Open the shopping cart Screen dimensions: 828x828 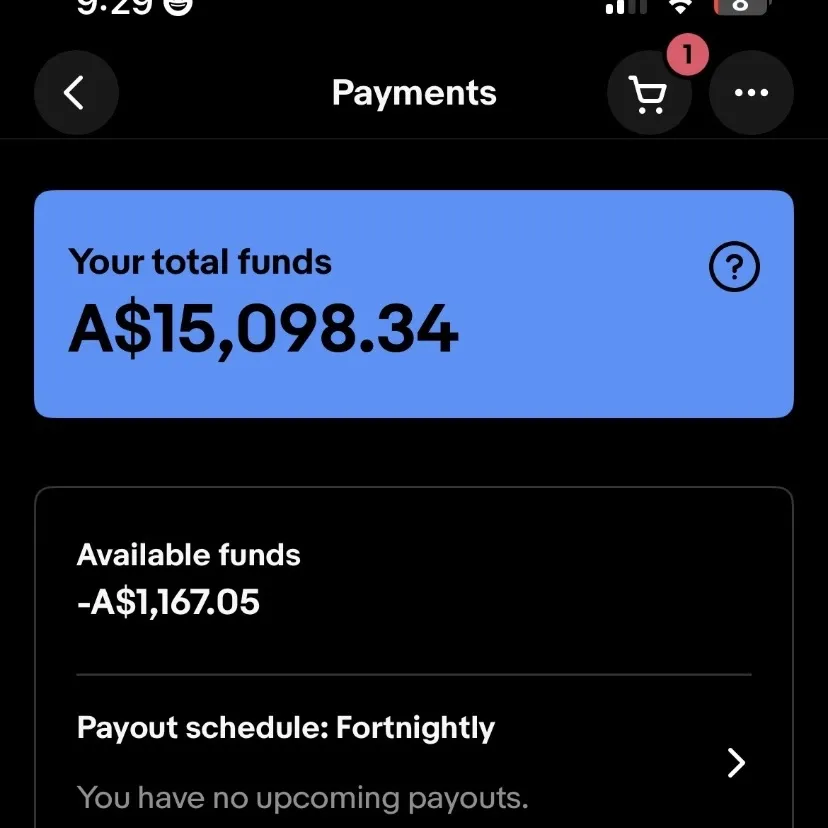pos(650,93)
